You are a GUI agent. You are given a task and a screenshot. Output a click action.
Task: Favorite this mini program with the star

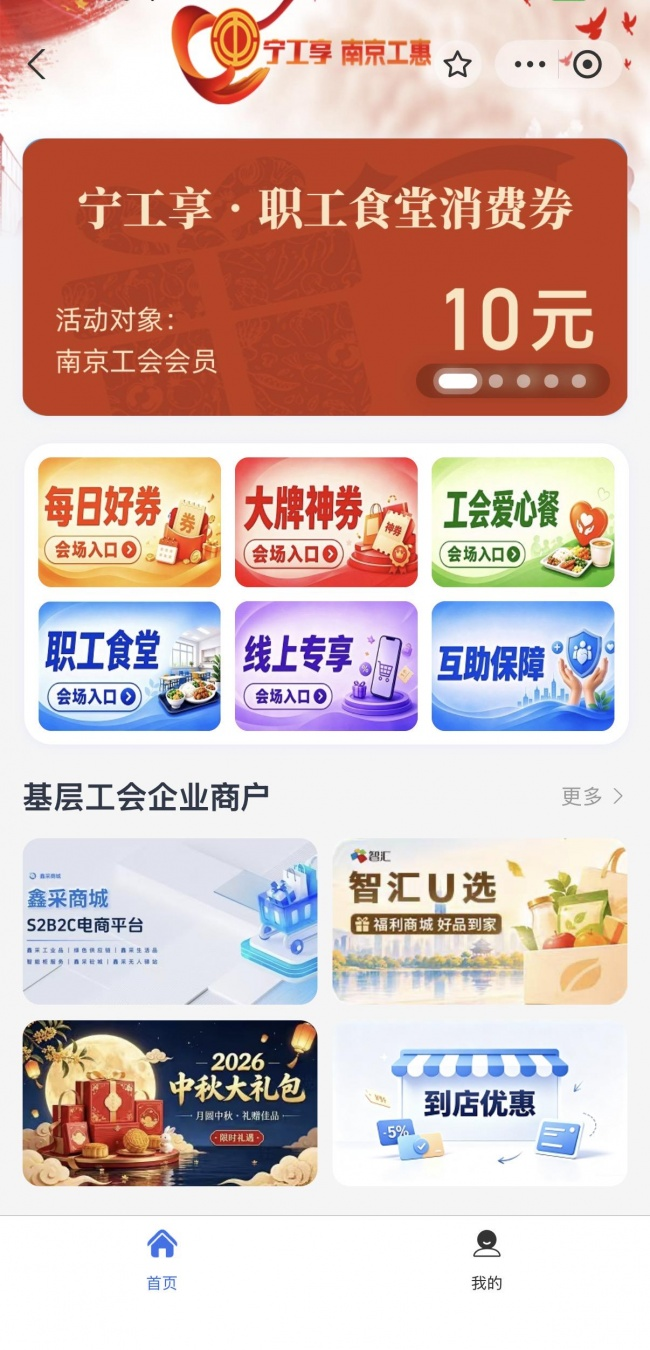coord(457,65)
